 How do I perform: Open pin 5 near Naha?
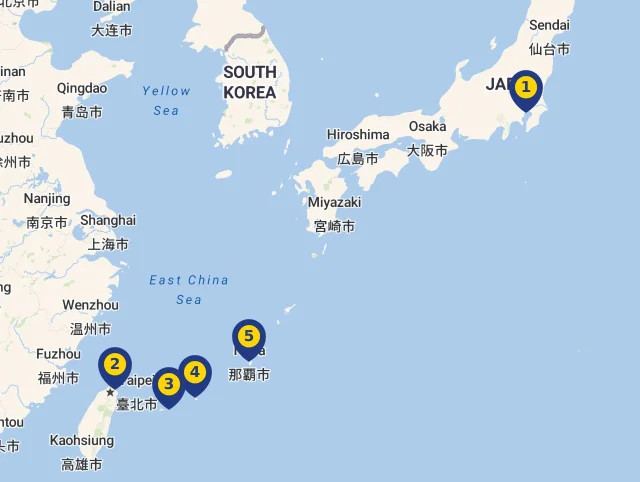coord(248,338)
